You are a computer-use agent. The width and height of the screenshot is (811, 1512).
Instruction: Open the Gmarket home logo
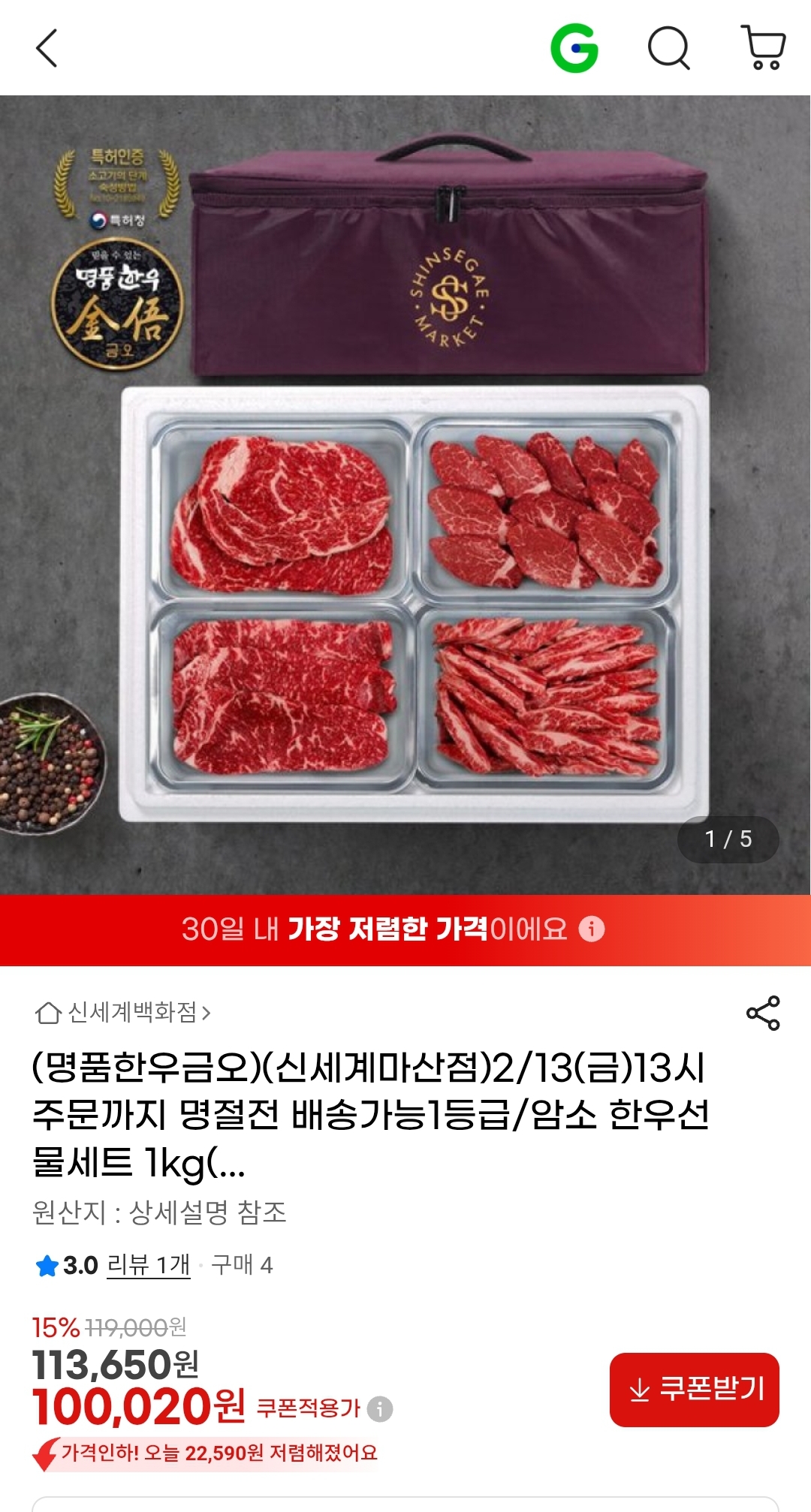574,49
